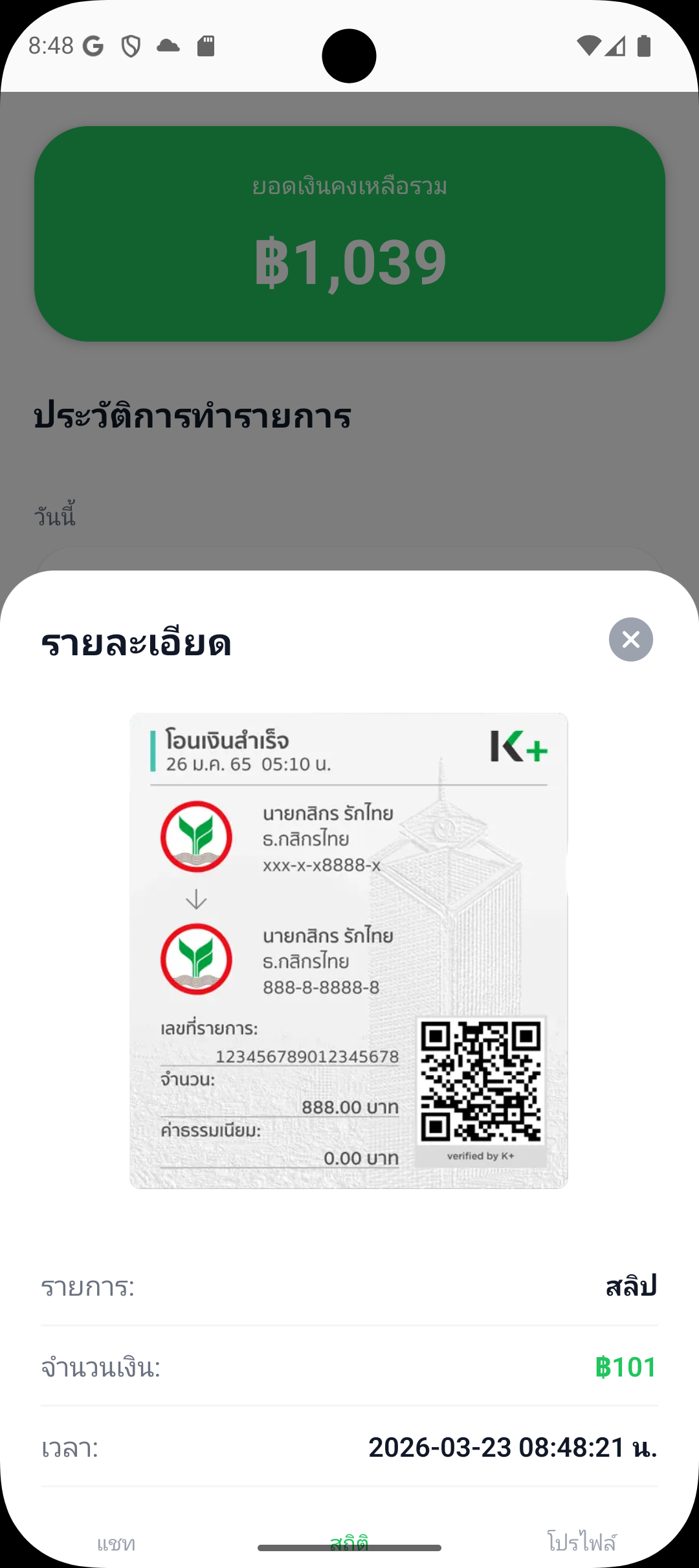Close the รายละเอียด detail sheet
The width and height of the screenshot is (699, 1568).
[631, 640]
